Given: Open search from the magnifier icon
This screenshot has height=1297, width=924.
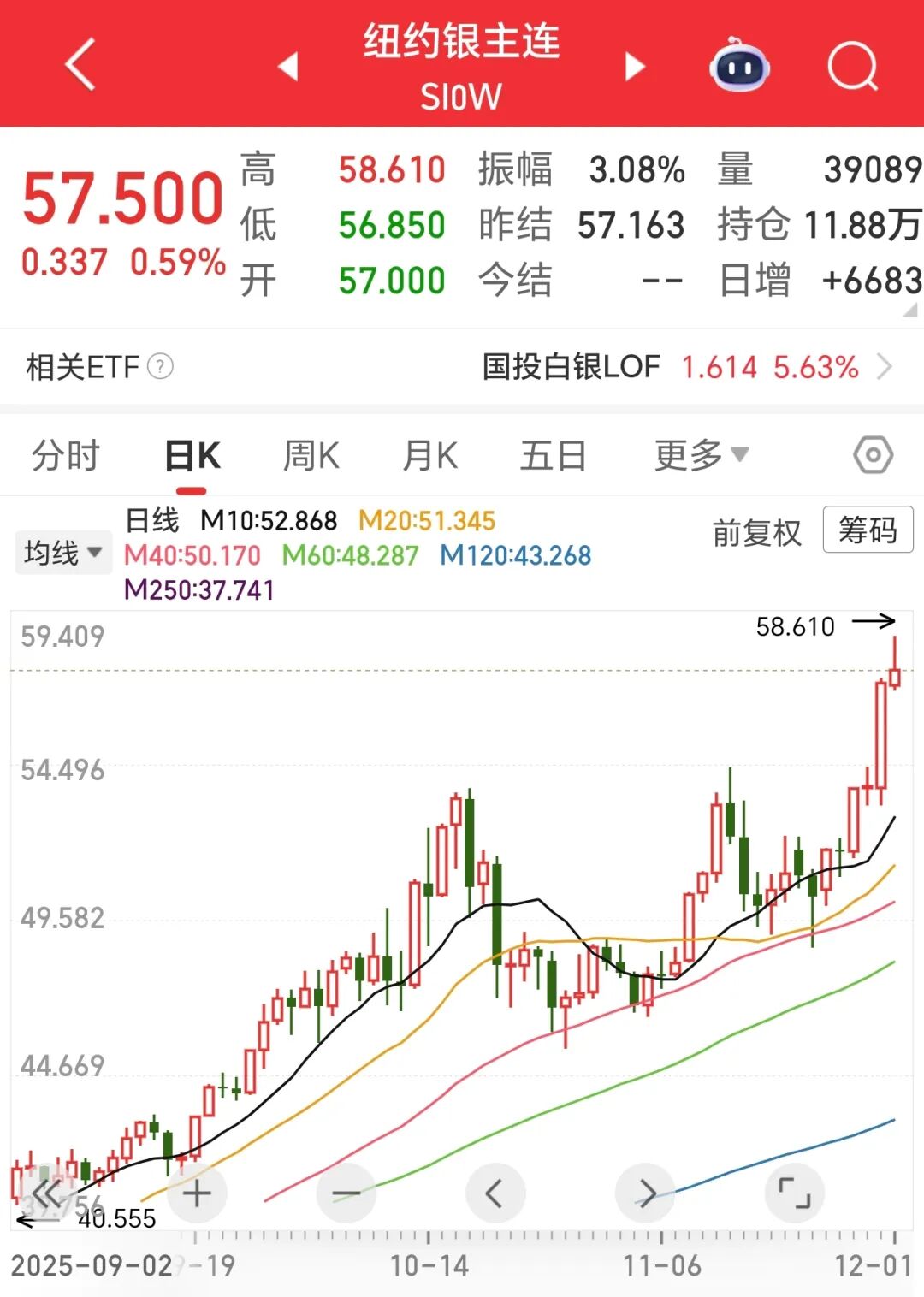Looking at the screenshot, I should tap(852, 66).
